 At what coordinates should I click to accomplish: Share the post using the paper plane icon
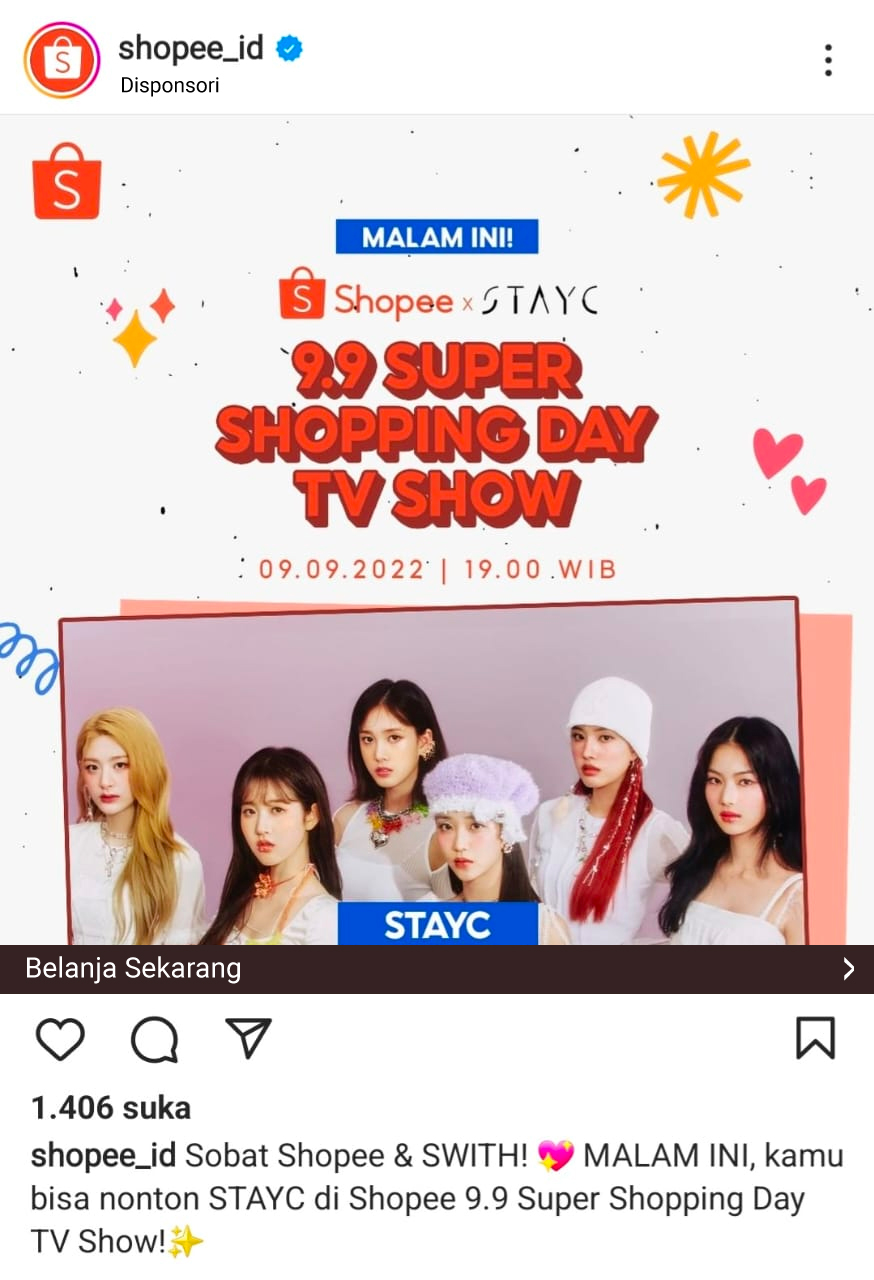(246, 1038)
